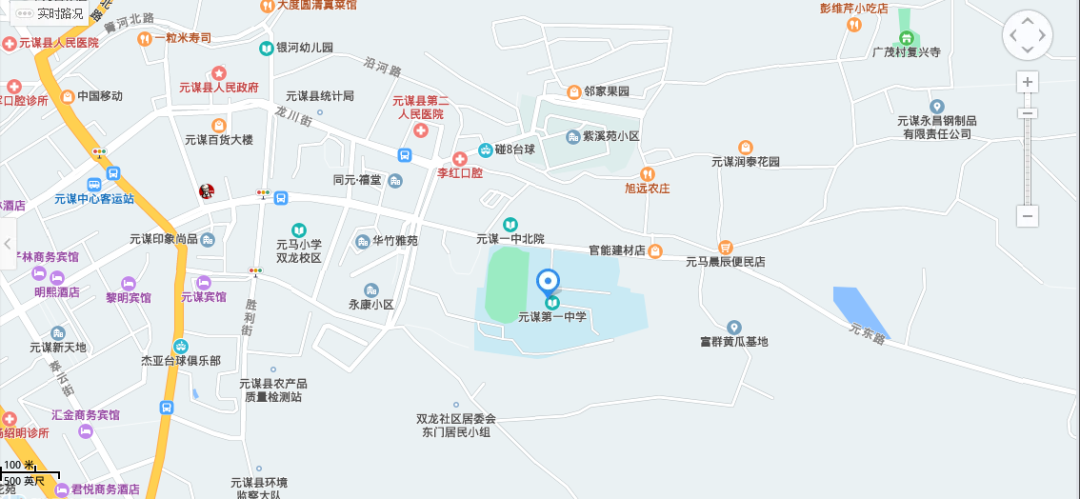The image size is (1080, 499).
Task: Pan the map right with the compass arrow
Action: click(1043, 36)
